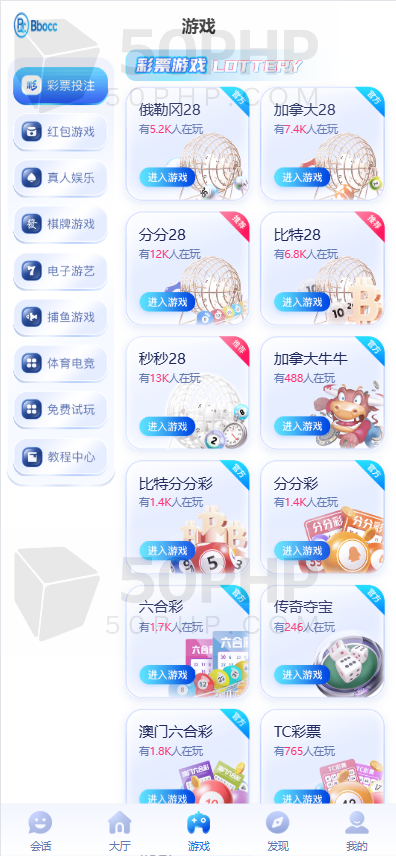Open the 我的 profile tab
The height and width of the screenshot is (856, 396).
pos(357,831)
